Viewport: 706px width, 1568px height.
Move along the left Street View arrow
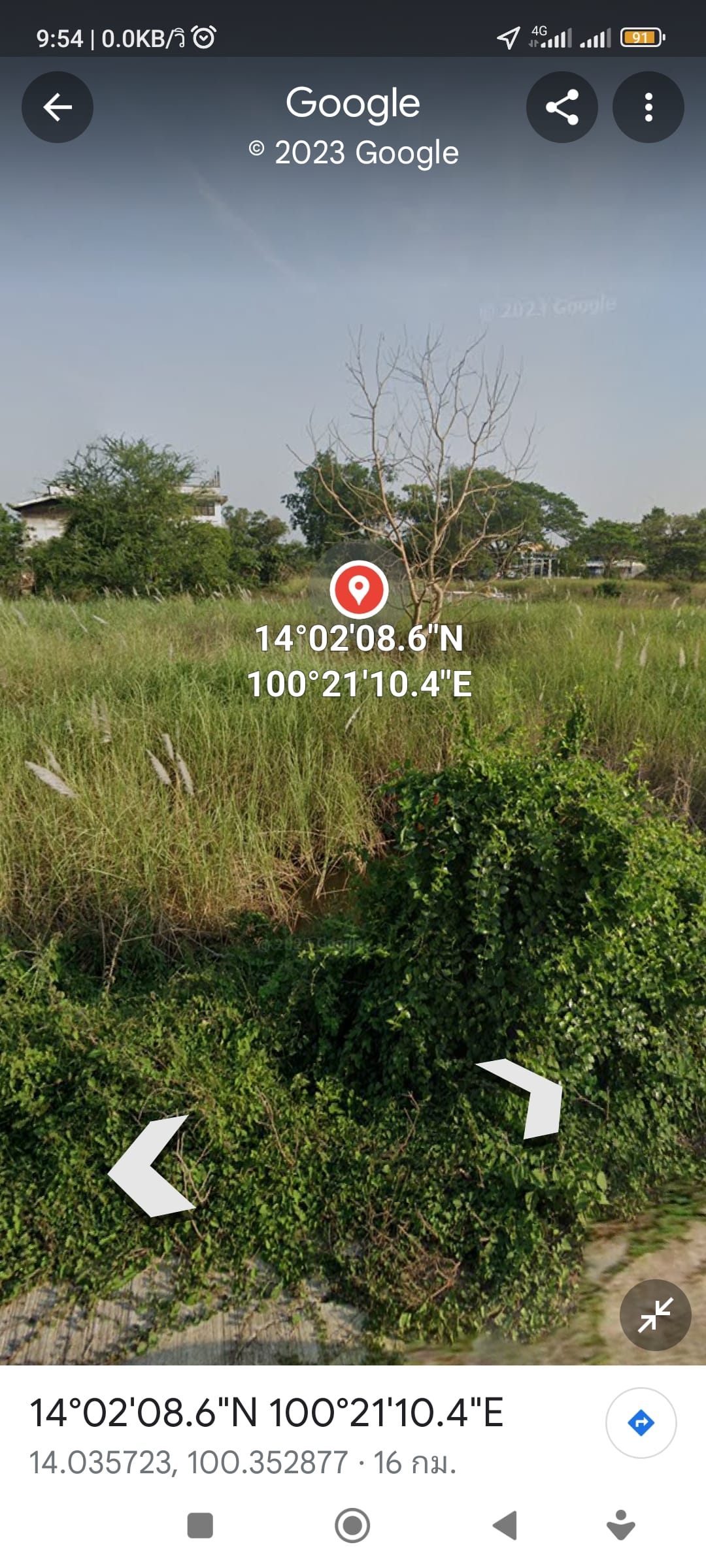tap(152, 1166)
